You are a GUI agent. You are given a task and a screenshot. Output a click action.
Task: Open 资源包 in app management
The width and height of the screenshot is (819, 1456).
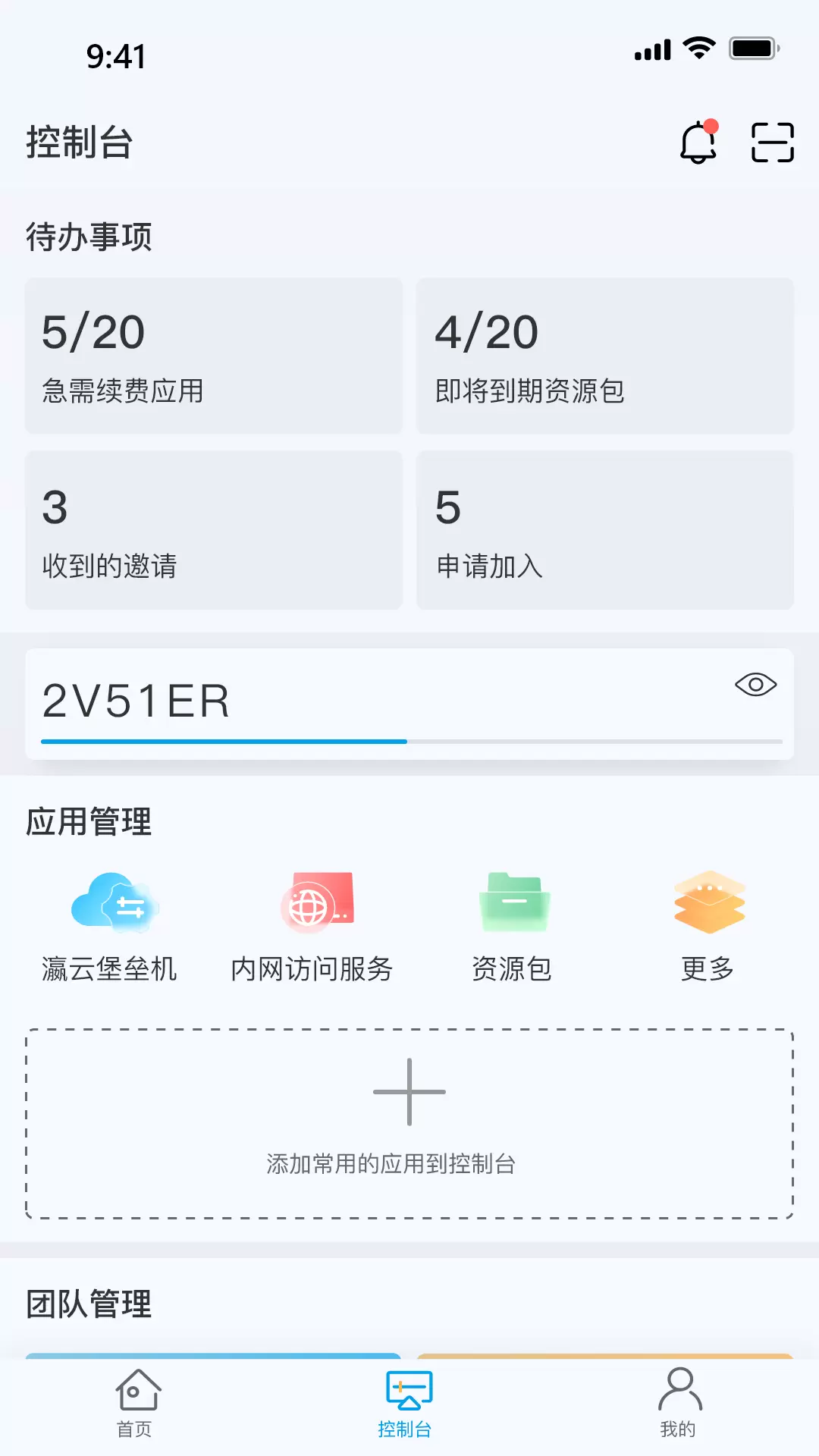512,927
